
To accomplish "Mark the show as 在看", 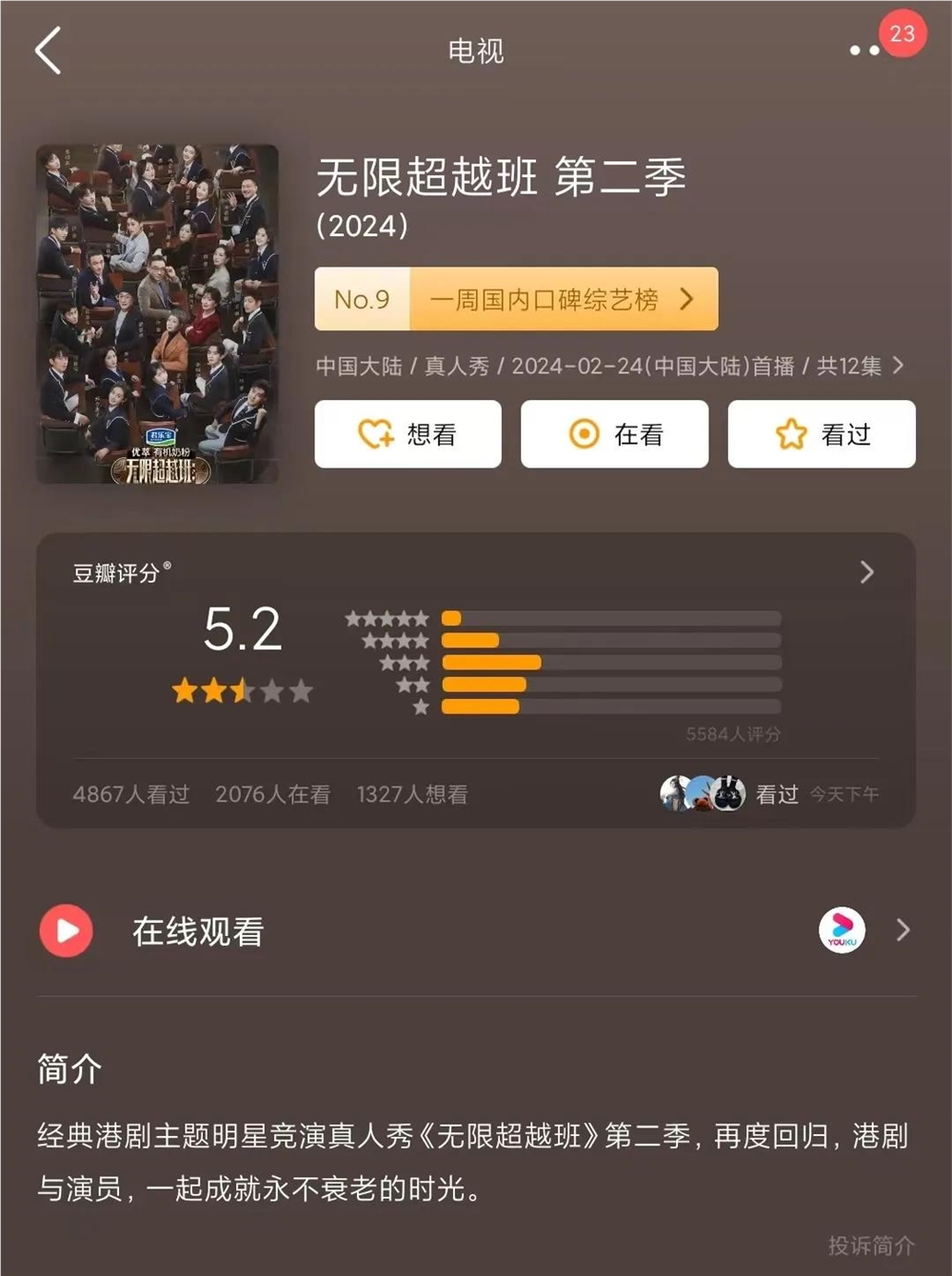I will (614, 434).
